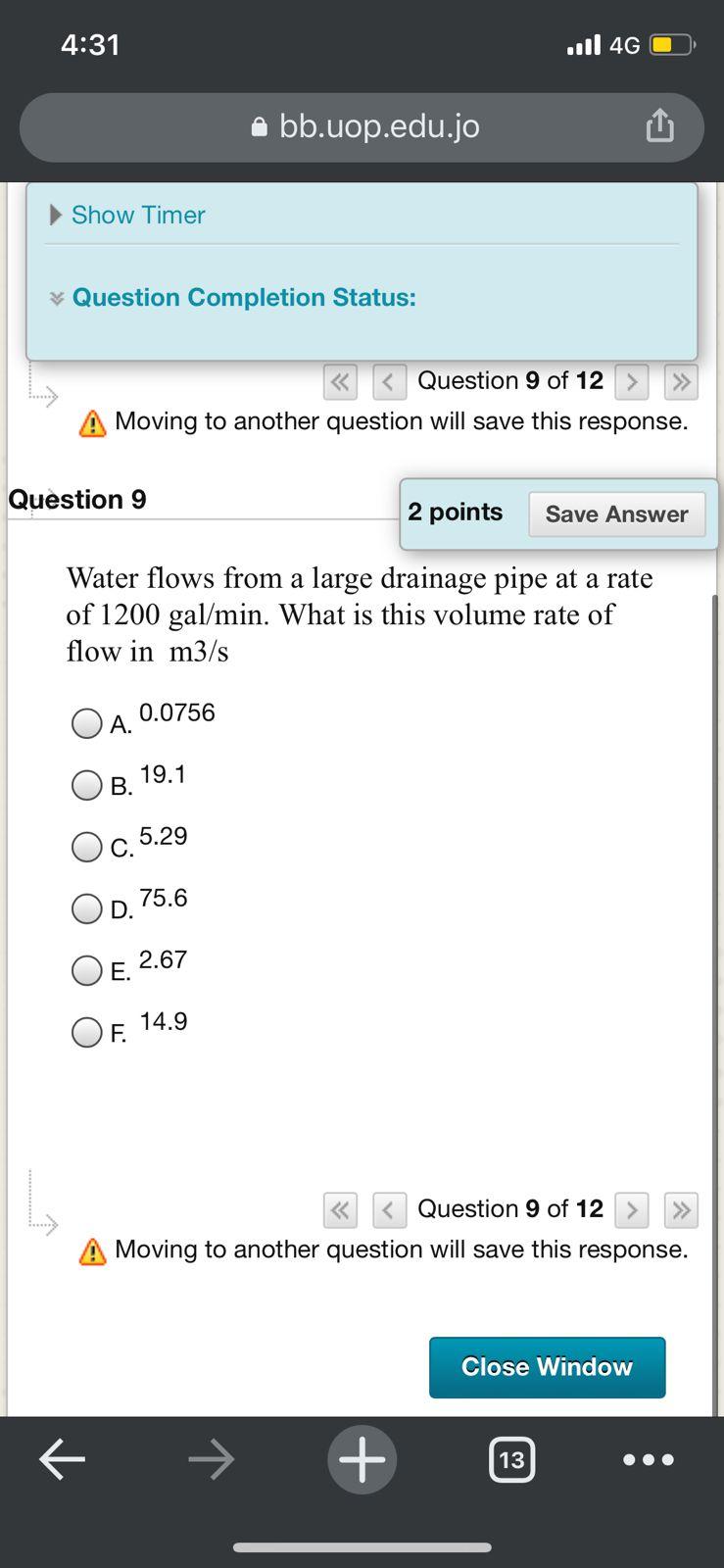Collapse the Question Completion Status panel
Image resolution: width=724 pixels, height=1568 pixels.
[56, 297]
